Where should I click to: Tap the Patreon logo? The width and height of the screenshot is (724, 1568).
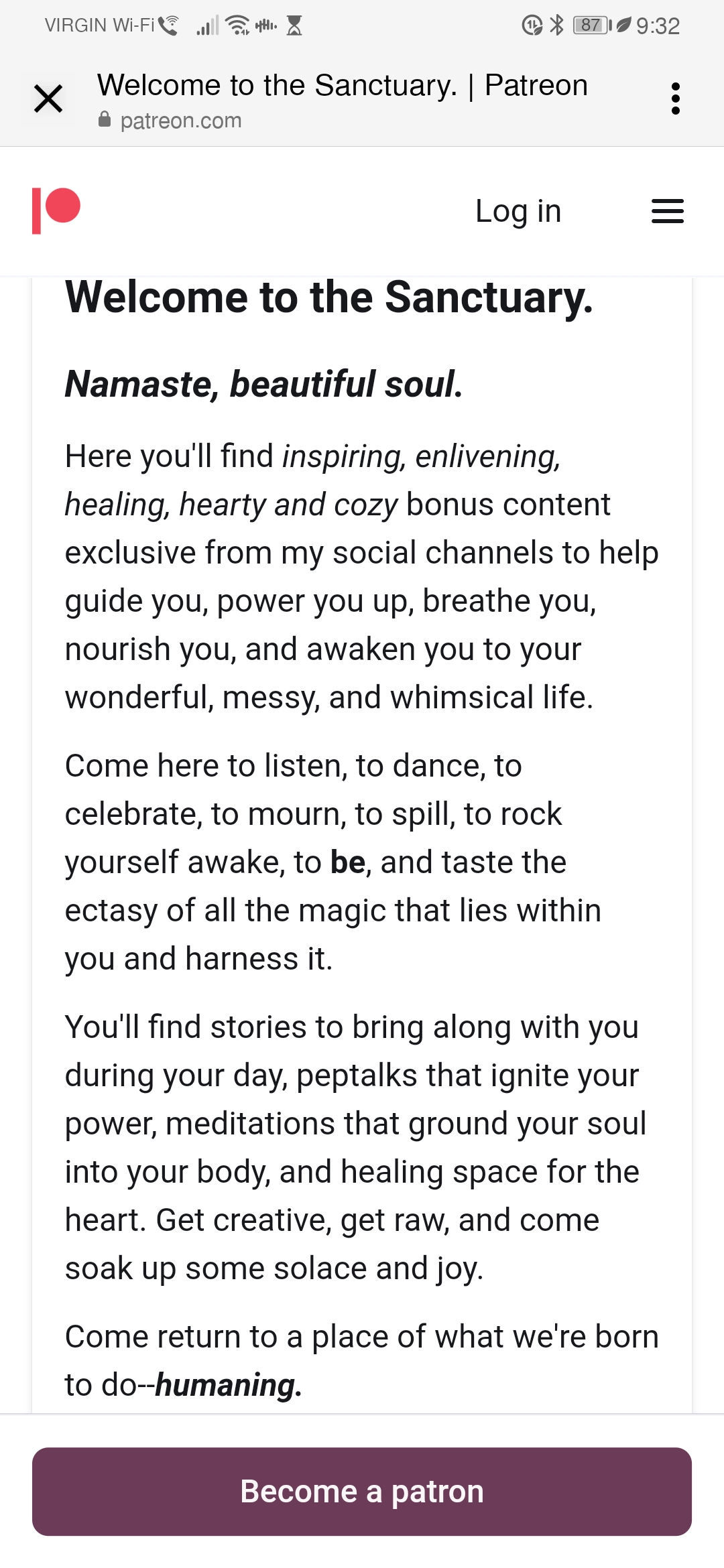(x=56, y=210)
